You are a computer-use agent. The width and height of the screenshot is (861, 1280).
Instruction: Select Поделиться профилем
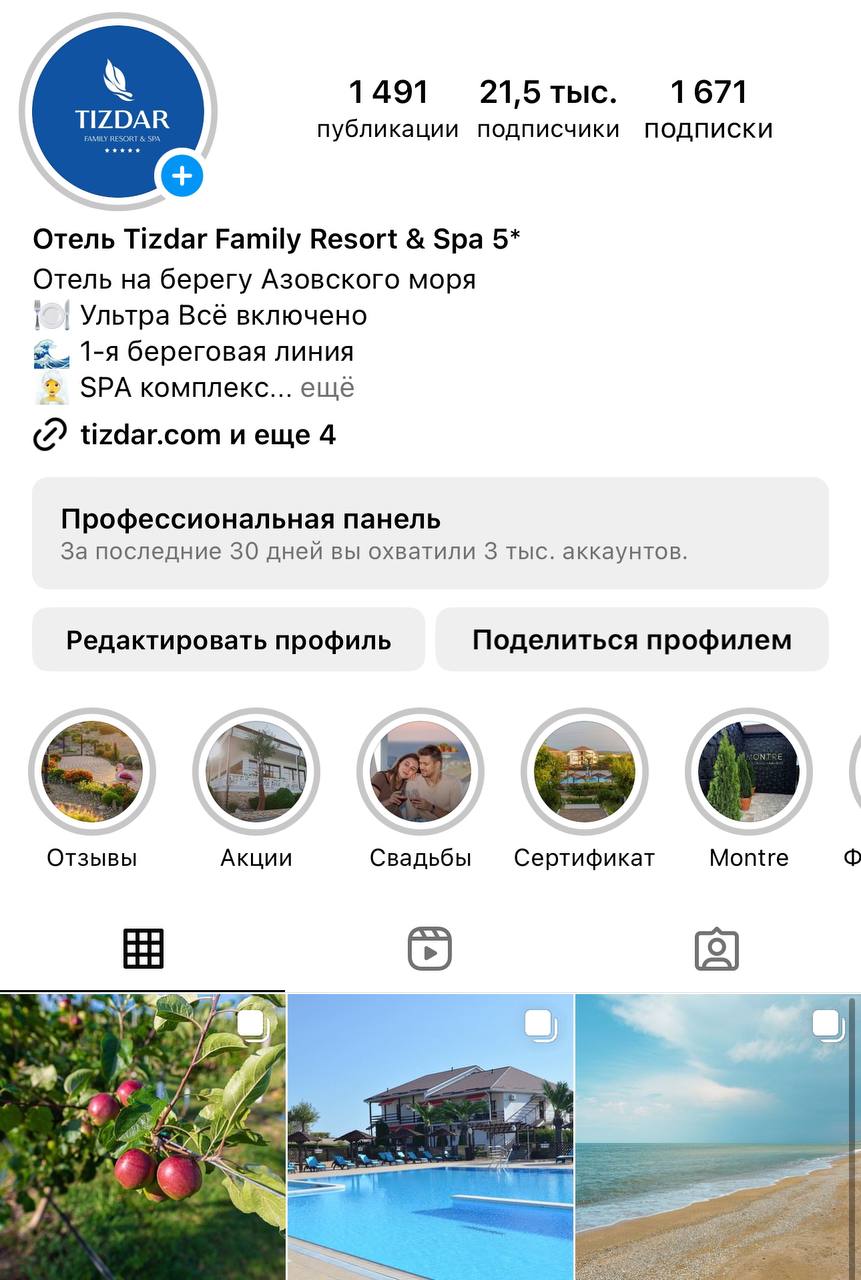coord(632,640)
